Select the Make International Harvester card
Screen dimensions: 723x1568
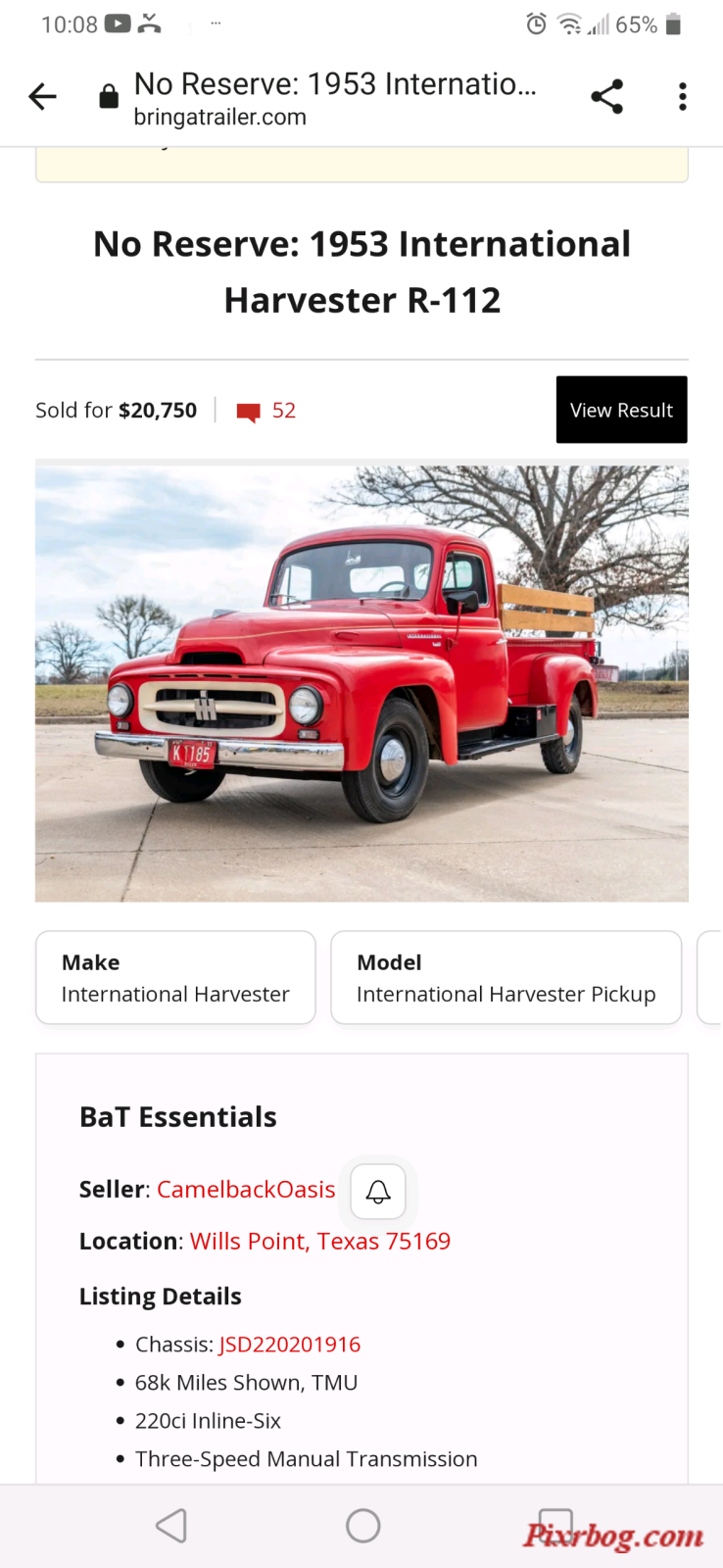pos(175,978)
